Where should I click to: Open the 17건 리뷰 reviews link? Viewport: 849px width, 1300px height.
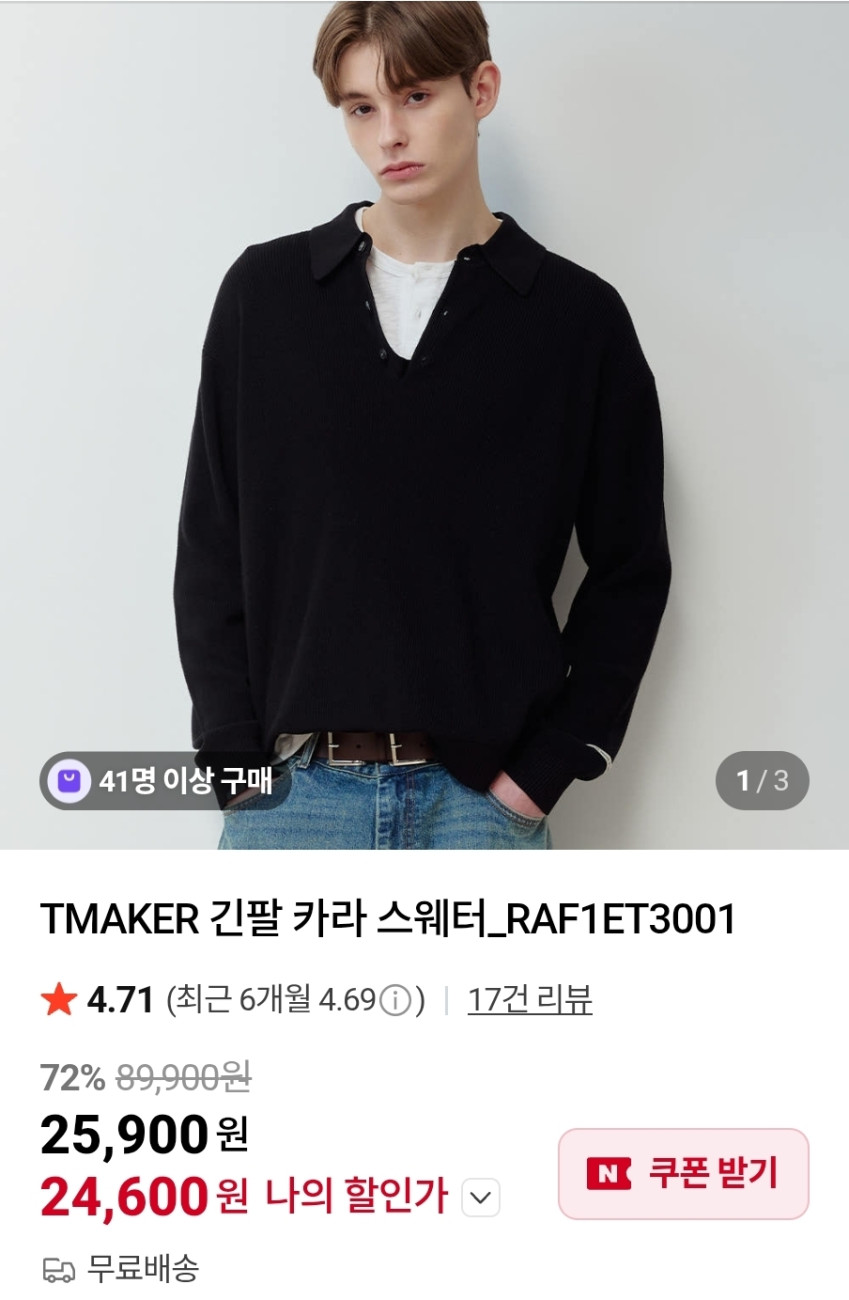click(x=529, y=999)
